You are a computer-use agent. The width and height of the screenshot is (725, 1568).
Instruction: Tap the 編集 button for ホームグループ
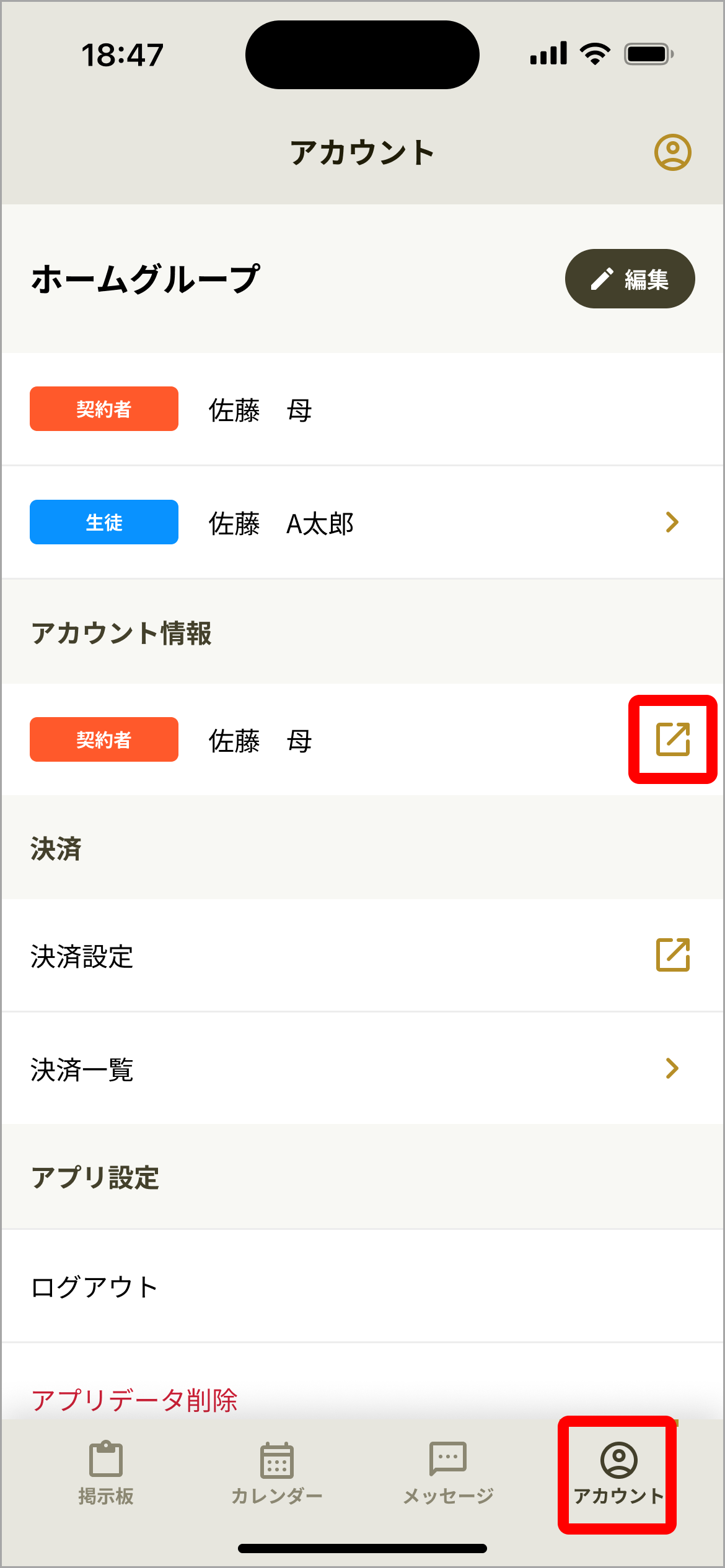(629, 279)
